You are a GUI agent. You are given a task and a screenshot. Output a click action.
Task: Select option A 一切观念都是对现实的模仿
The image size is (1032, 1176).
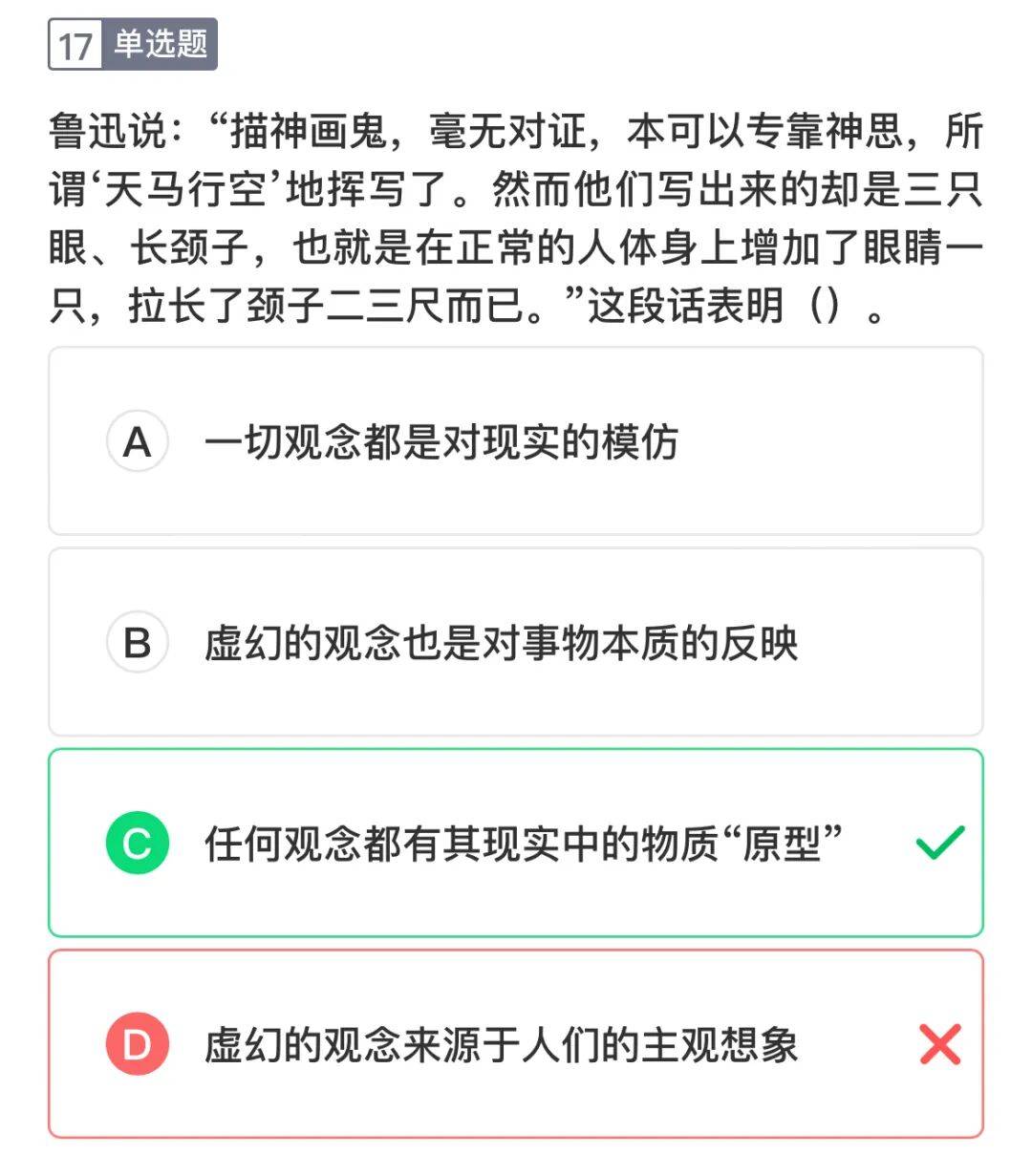515,441
